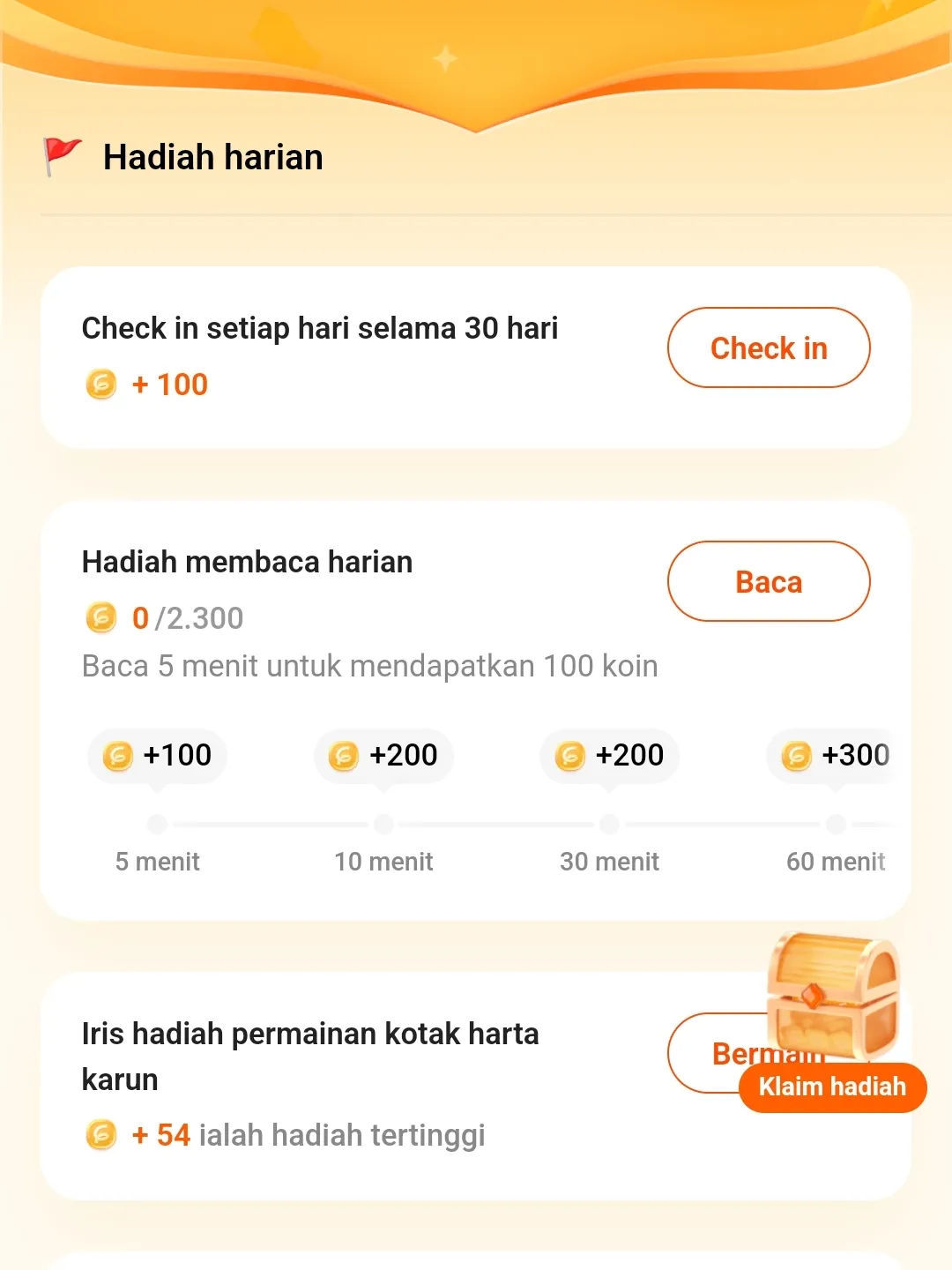Click the coin icon on the +200 badge at 10 menit
952x1270 pixels.
pos(343,756)
